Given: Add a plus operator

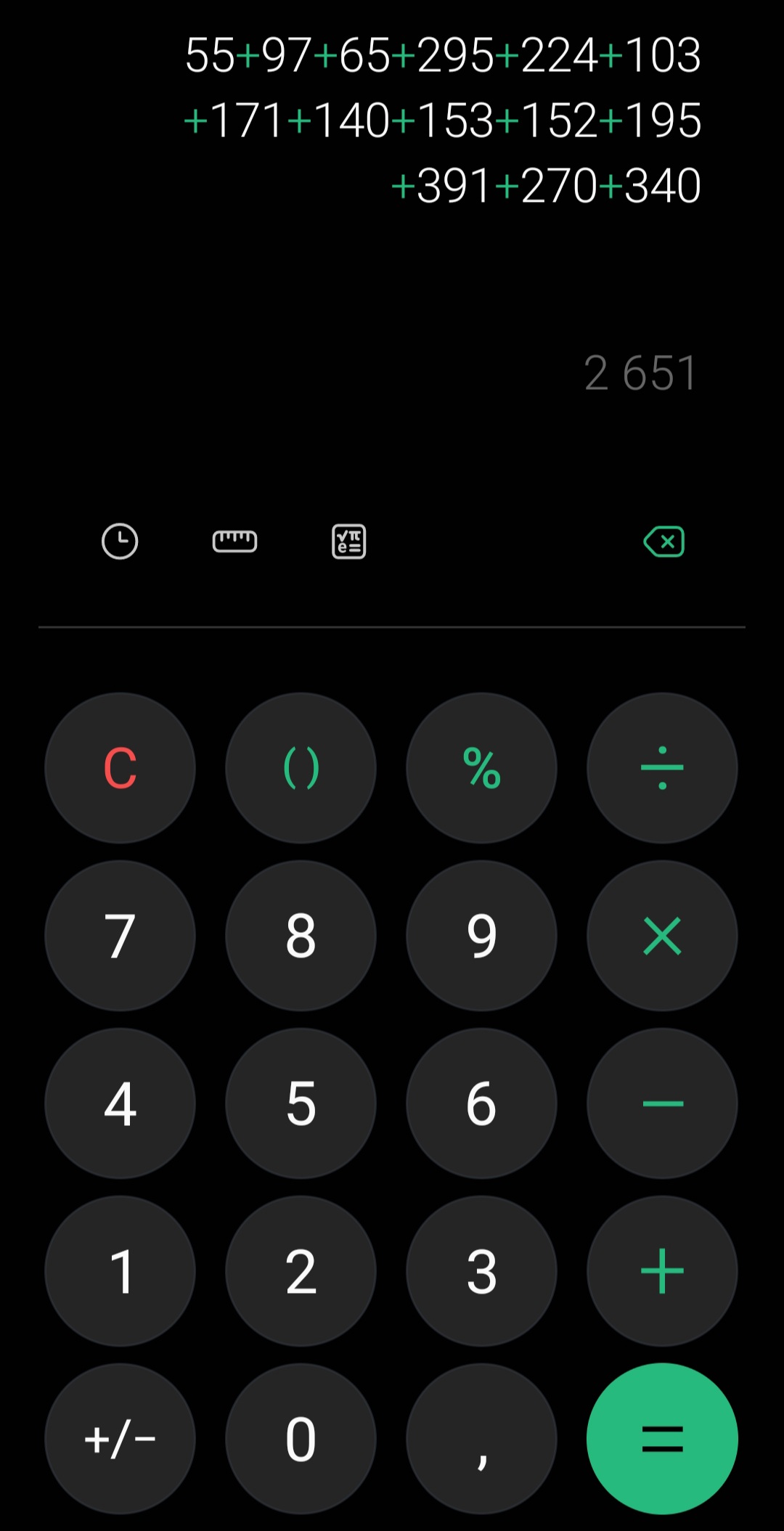Looking at the screenshot, I should point(662,1271).
